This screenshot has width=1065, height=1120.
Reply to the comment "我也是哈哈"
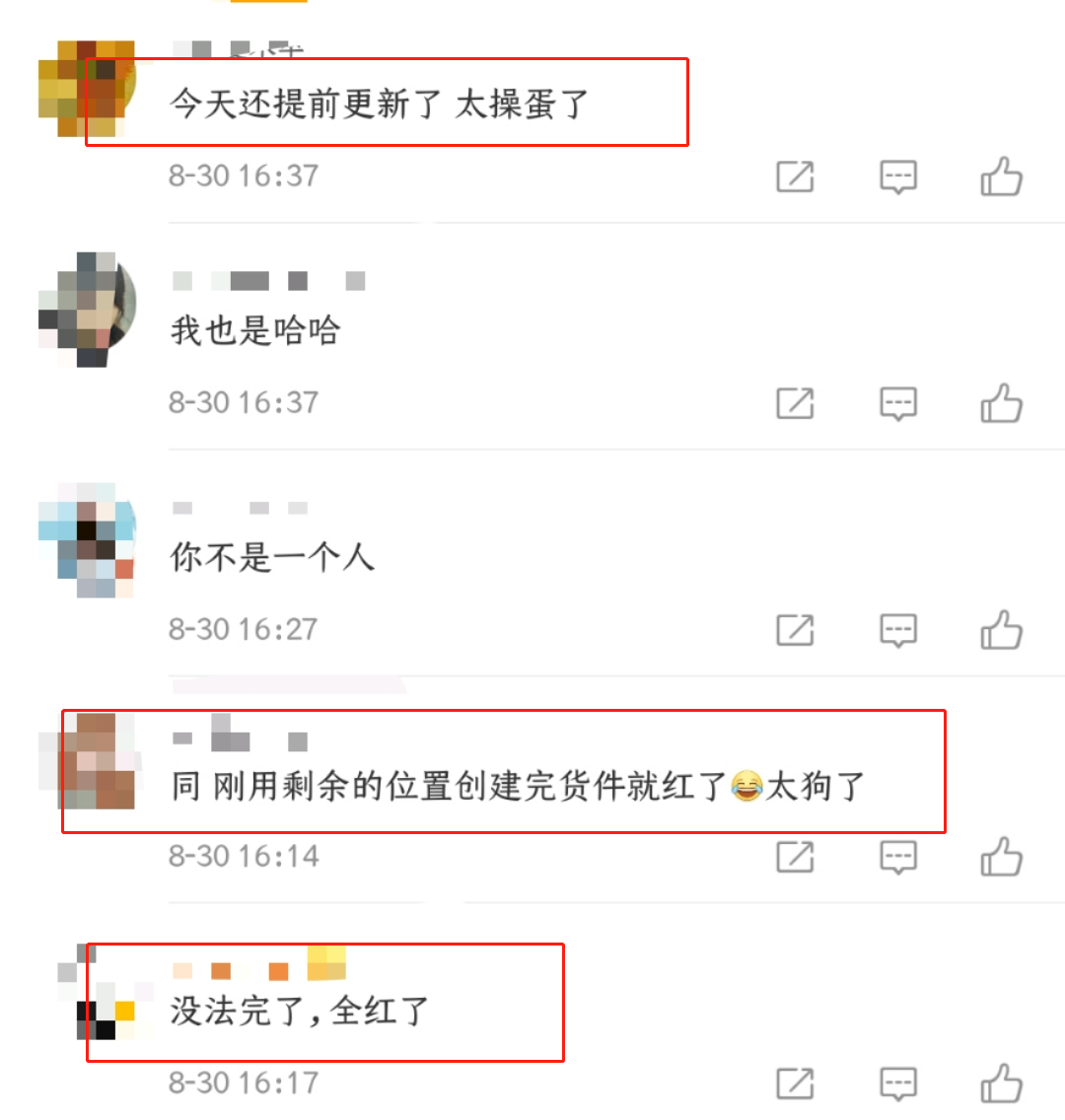[x=898, y=404]
